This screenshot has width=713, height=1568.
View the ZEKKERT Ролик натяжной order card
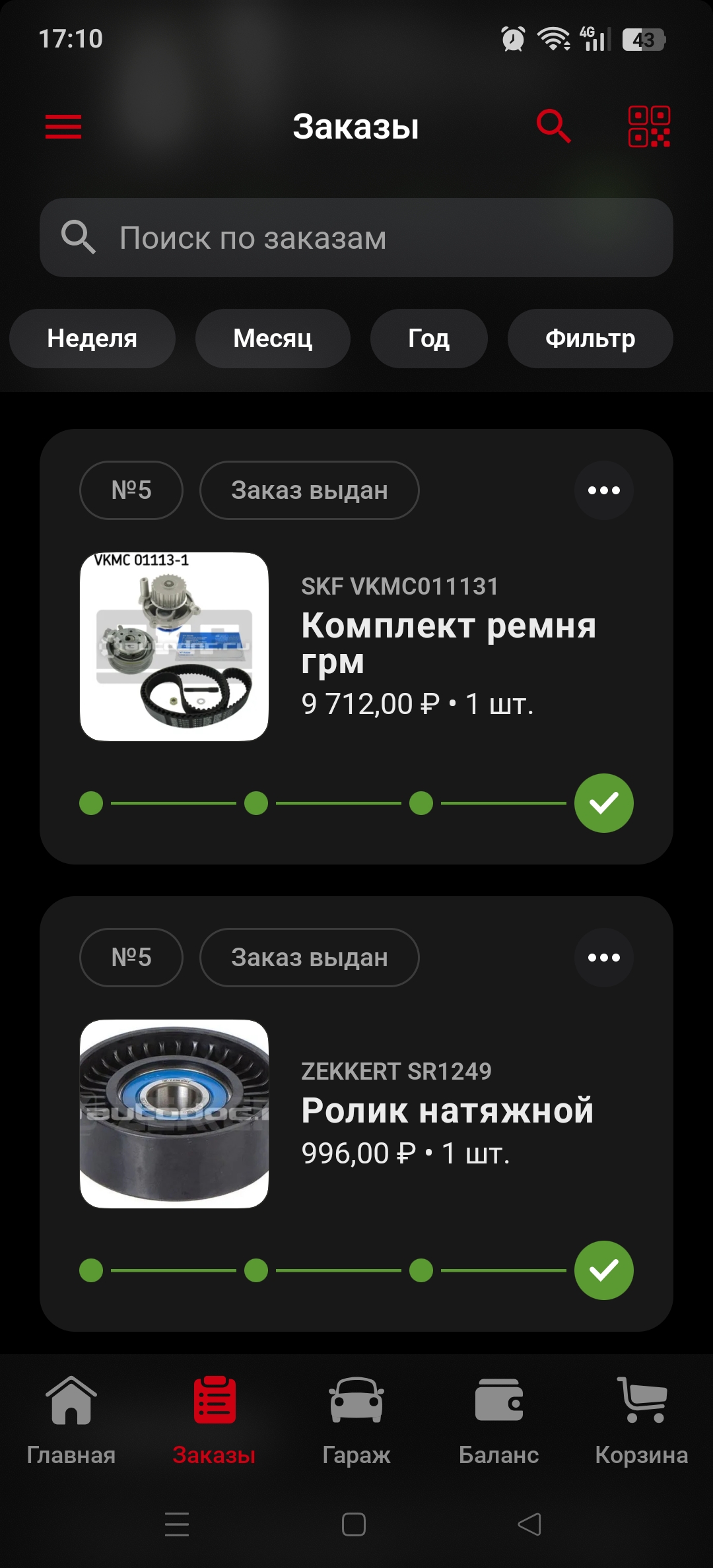click(356, 1114)
